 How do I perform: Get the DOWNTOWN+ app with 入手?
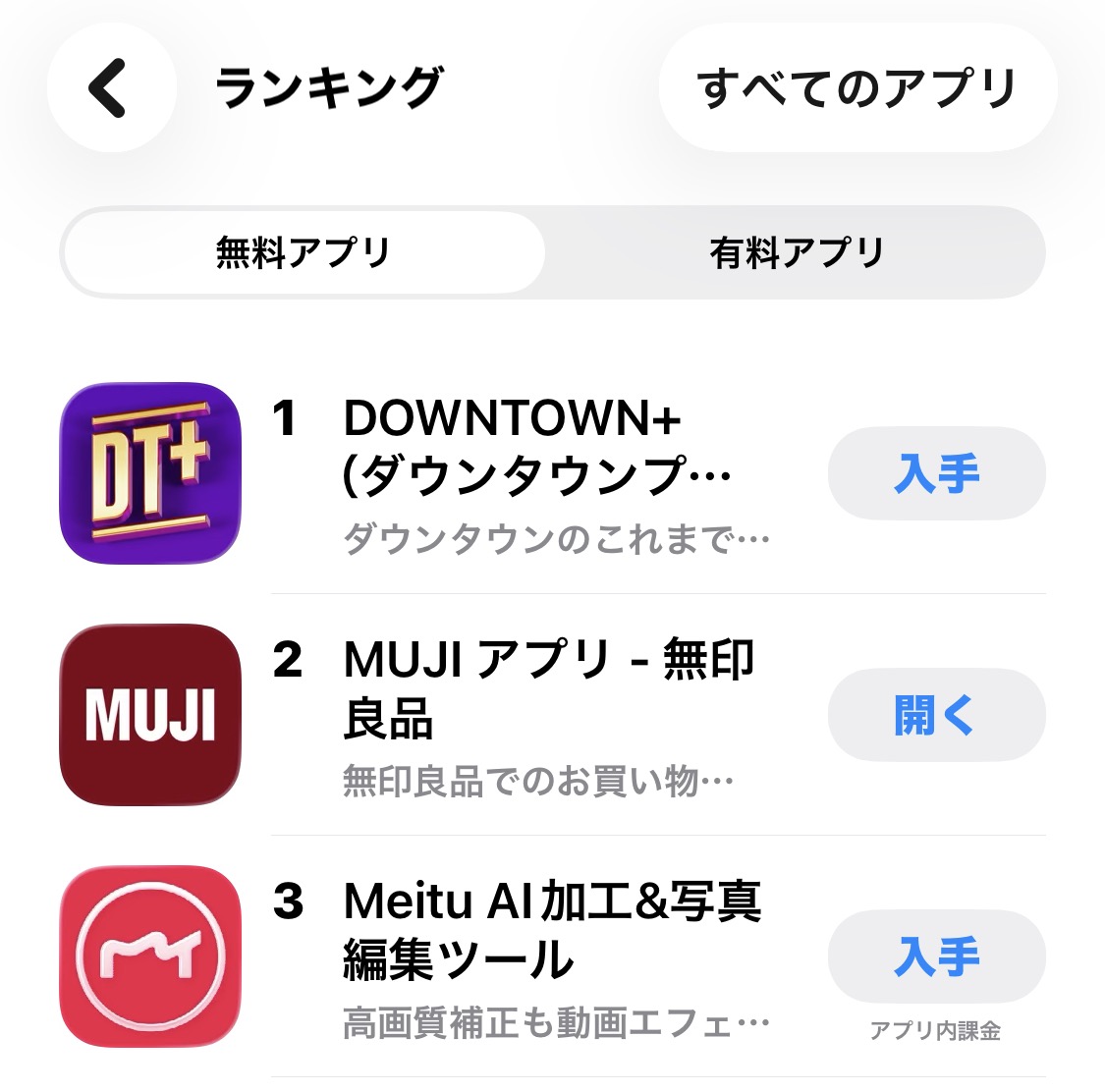tap(936, 473)
